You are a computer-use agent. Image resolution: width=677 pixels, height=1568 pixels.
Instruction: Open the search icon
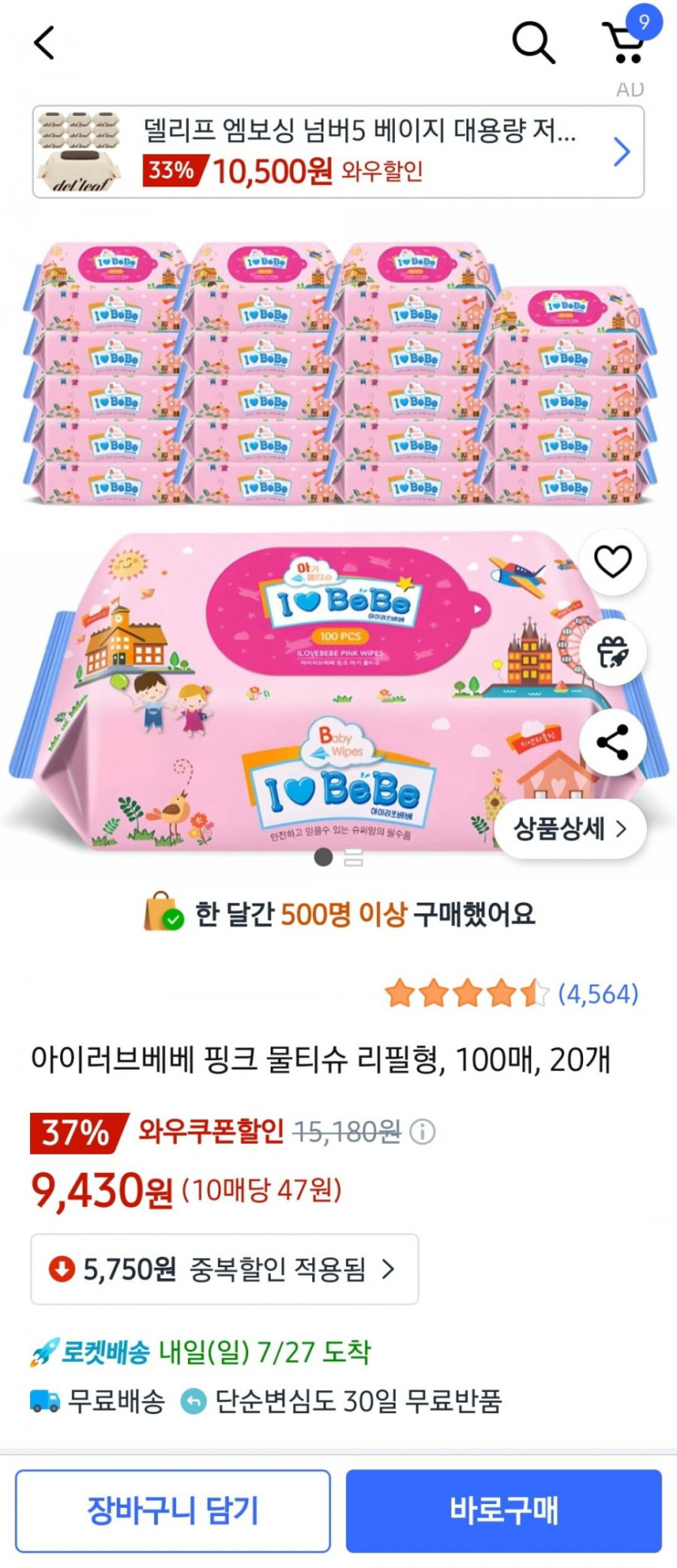533,41
